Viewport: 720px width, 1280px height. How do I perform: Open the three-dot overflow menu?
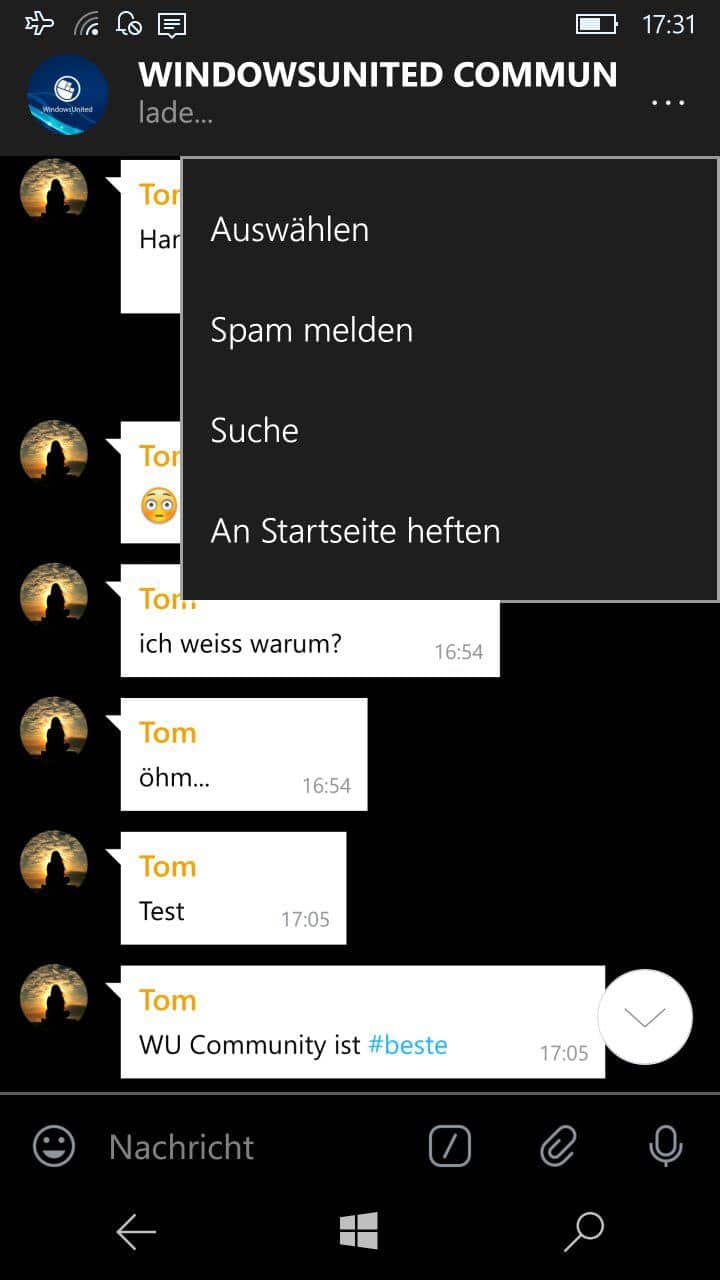tap(668, 102)
